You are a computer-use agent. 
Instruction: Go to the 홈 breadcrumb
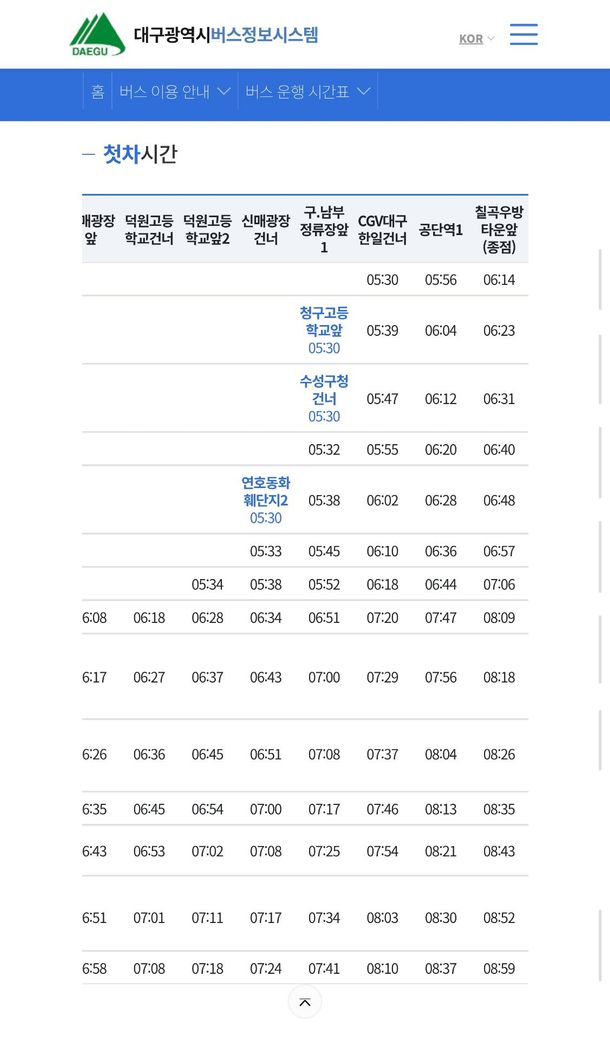[97, 92]
